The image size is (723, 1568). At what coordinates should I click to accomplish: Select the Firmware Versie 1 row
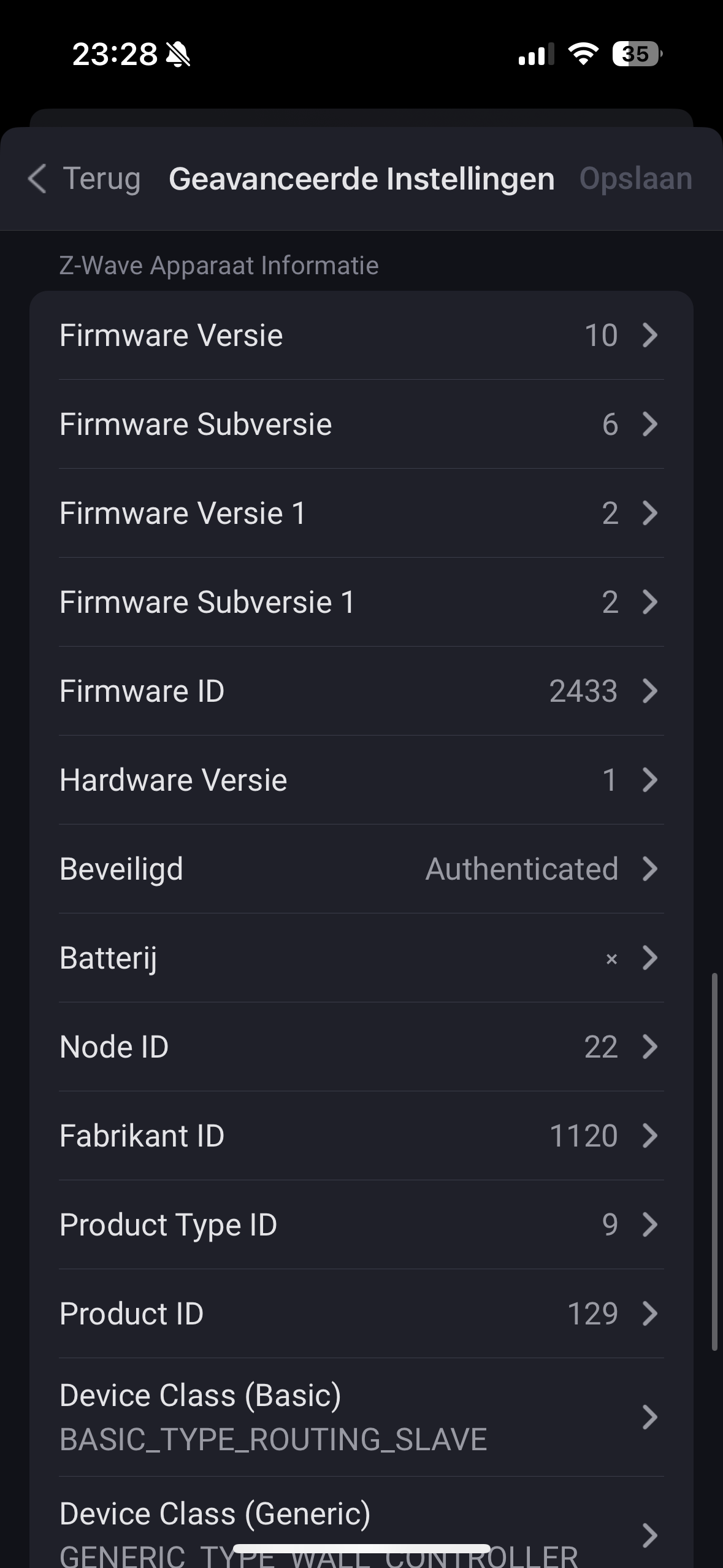click(x=361, y=513)
